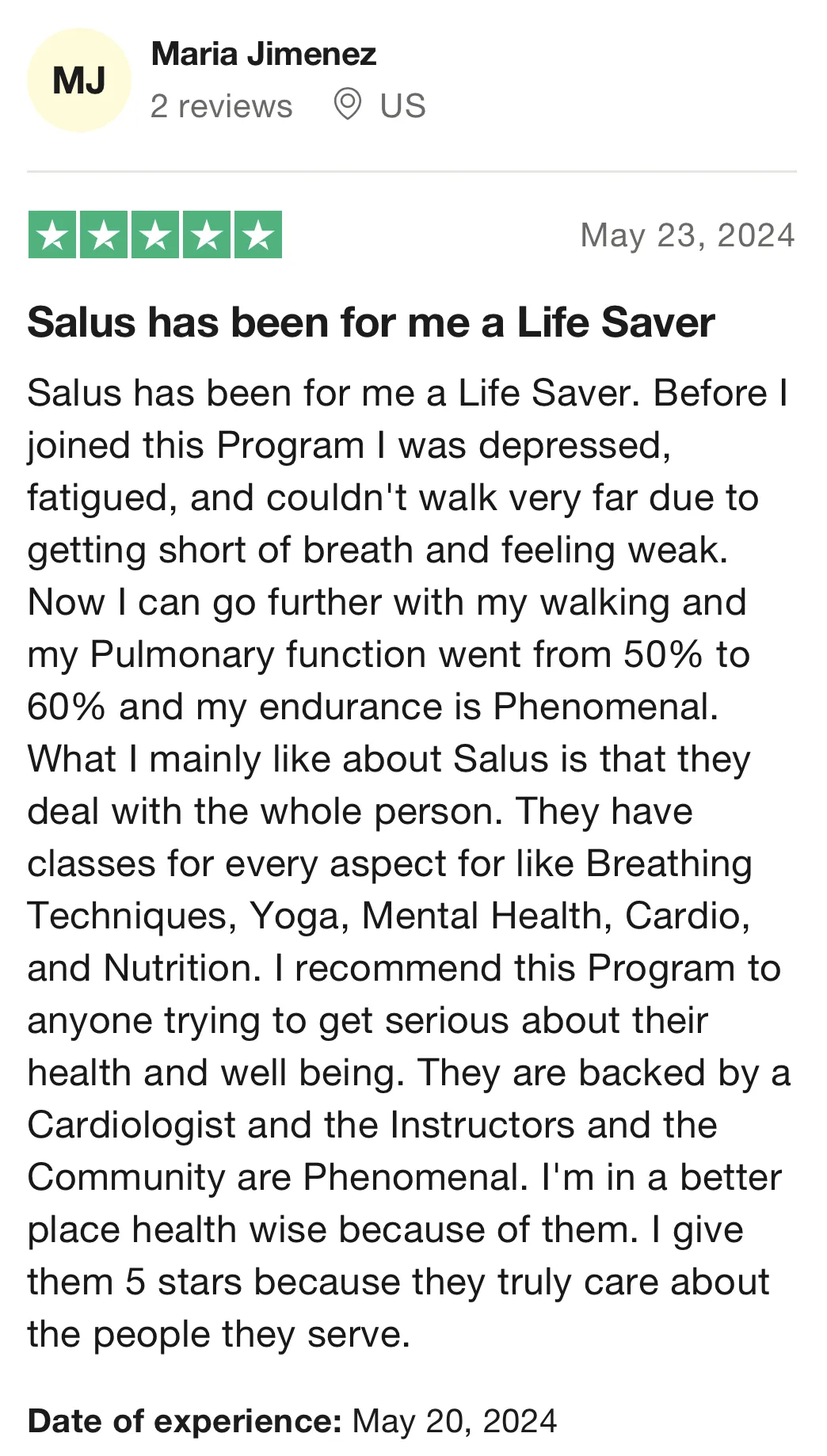Open Maria Jimenez's reviewer profile
Image resolution: width=827 pixels, height=1456 pixels.
pos(263,54)
